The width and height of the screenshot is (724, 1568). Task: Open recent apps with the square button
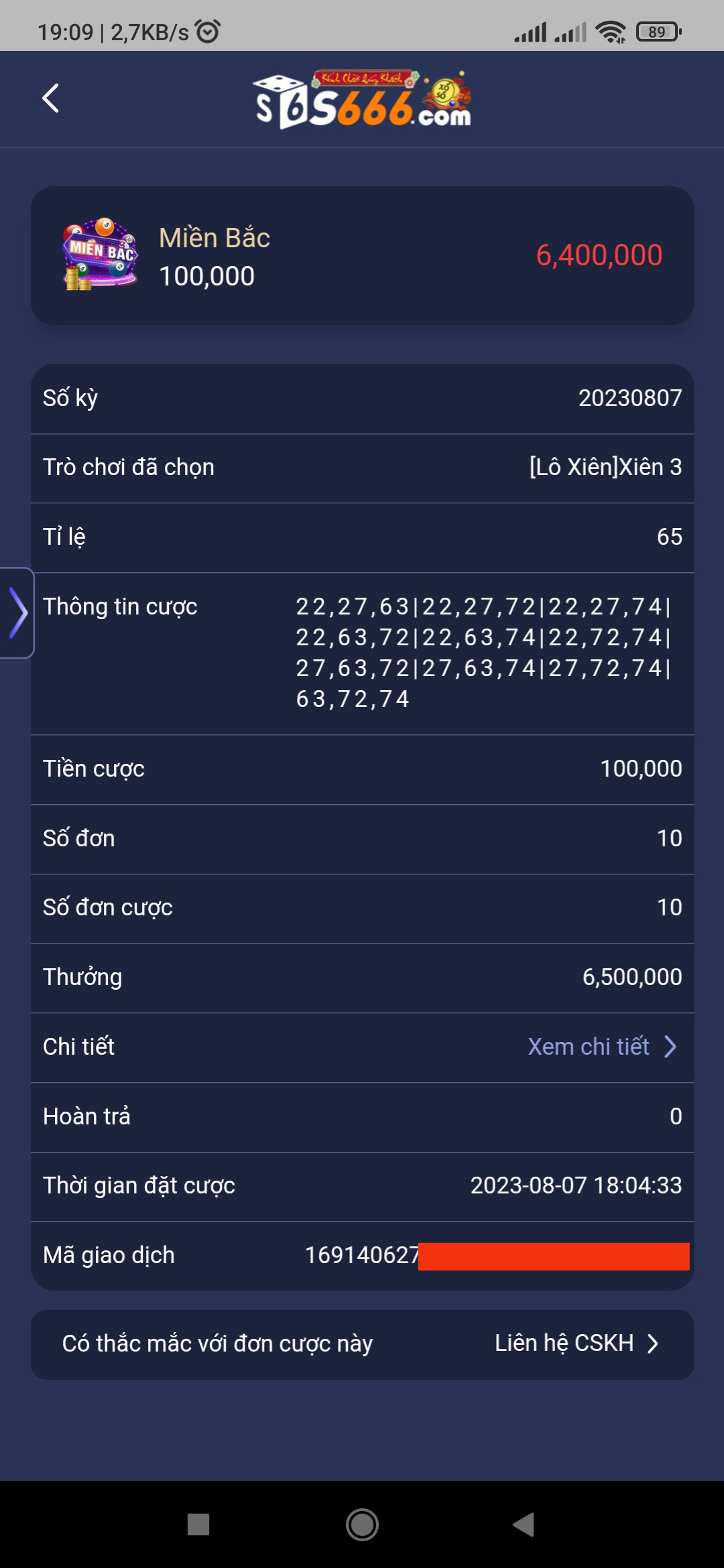(198, 1524)
